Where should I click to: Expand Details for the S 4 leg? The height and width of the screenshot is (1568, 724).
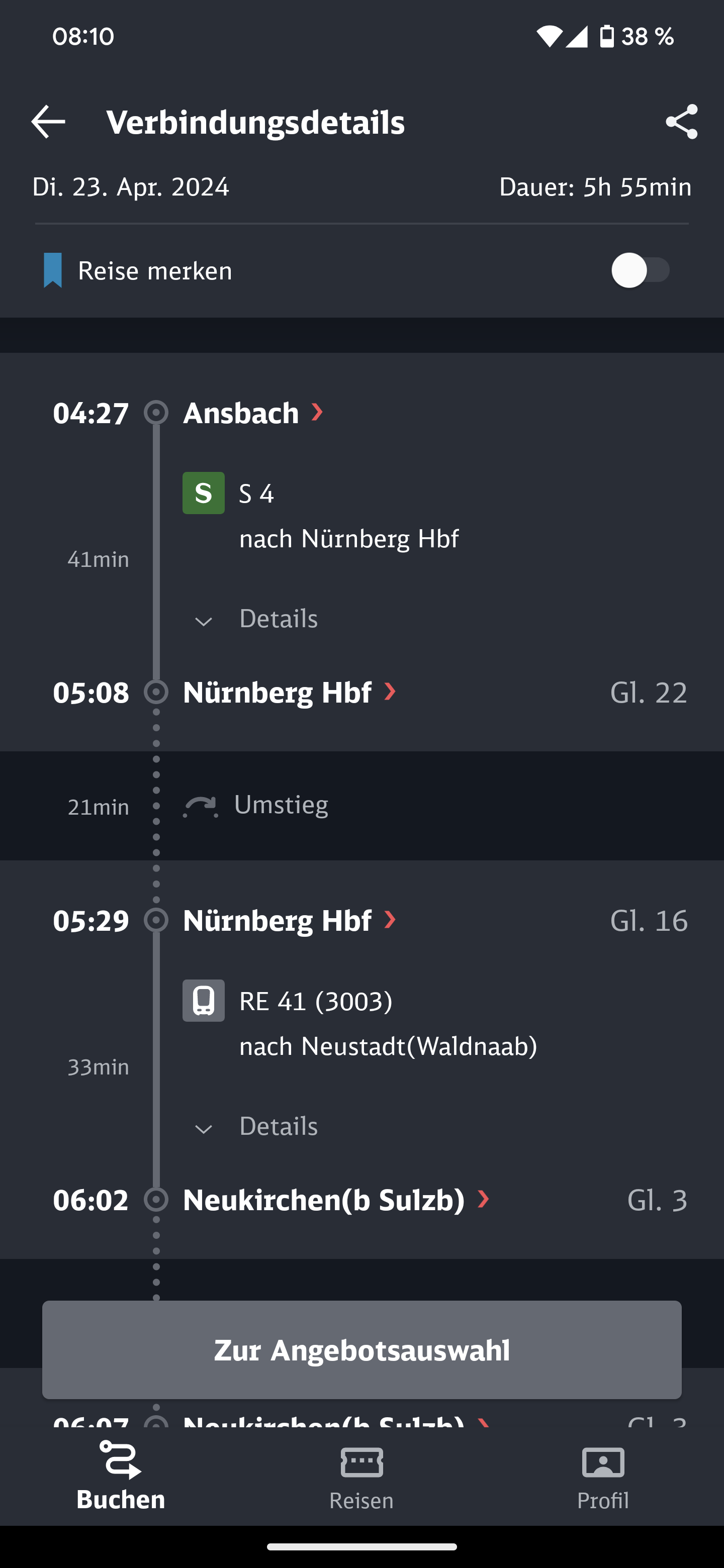[x=256, y=619]
